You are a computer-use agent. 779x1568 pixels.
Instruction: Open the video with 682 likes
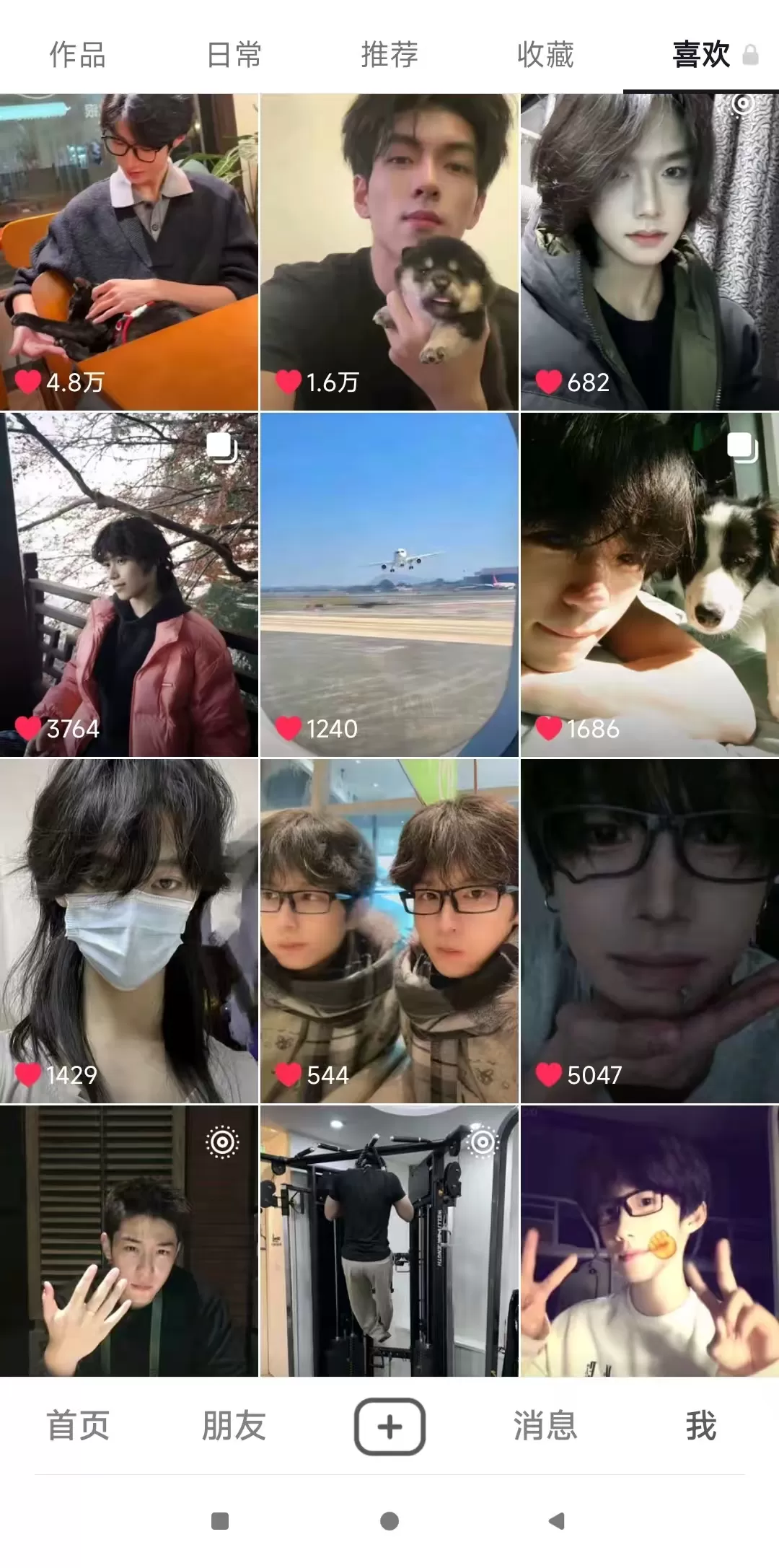point(649,253)
